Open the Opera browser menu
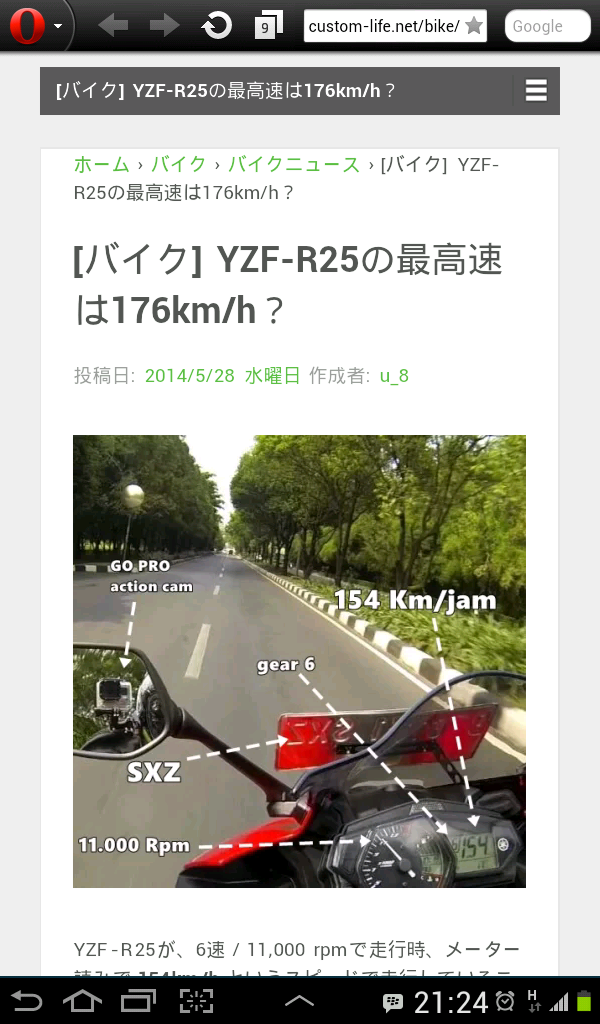This screenshot has width=600, height=1024. [35, 26]
